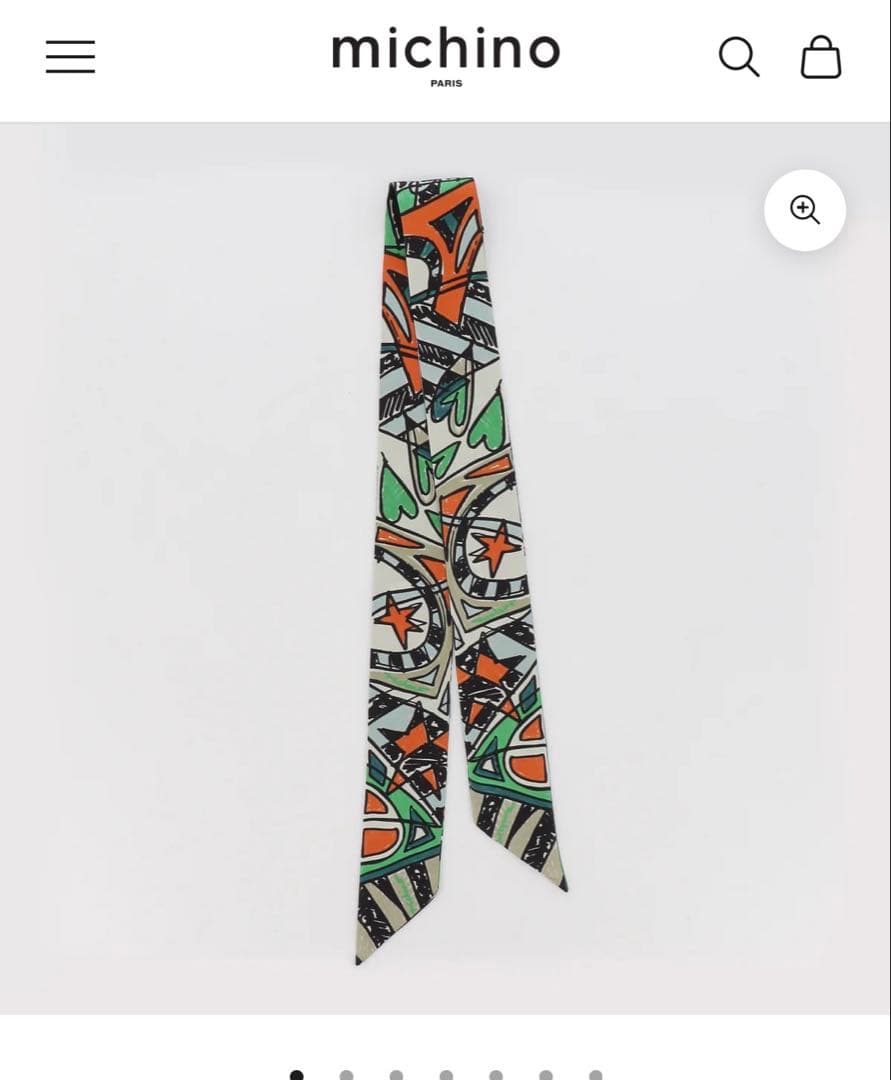This screenshot has height=1080, width=891.
Task: Zoom into the scarf product image
Action: click(x=805, y=210)
